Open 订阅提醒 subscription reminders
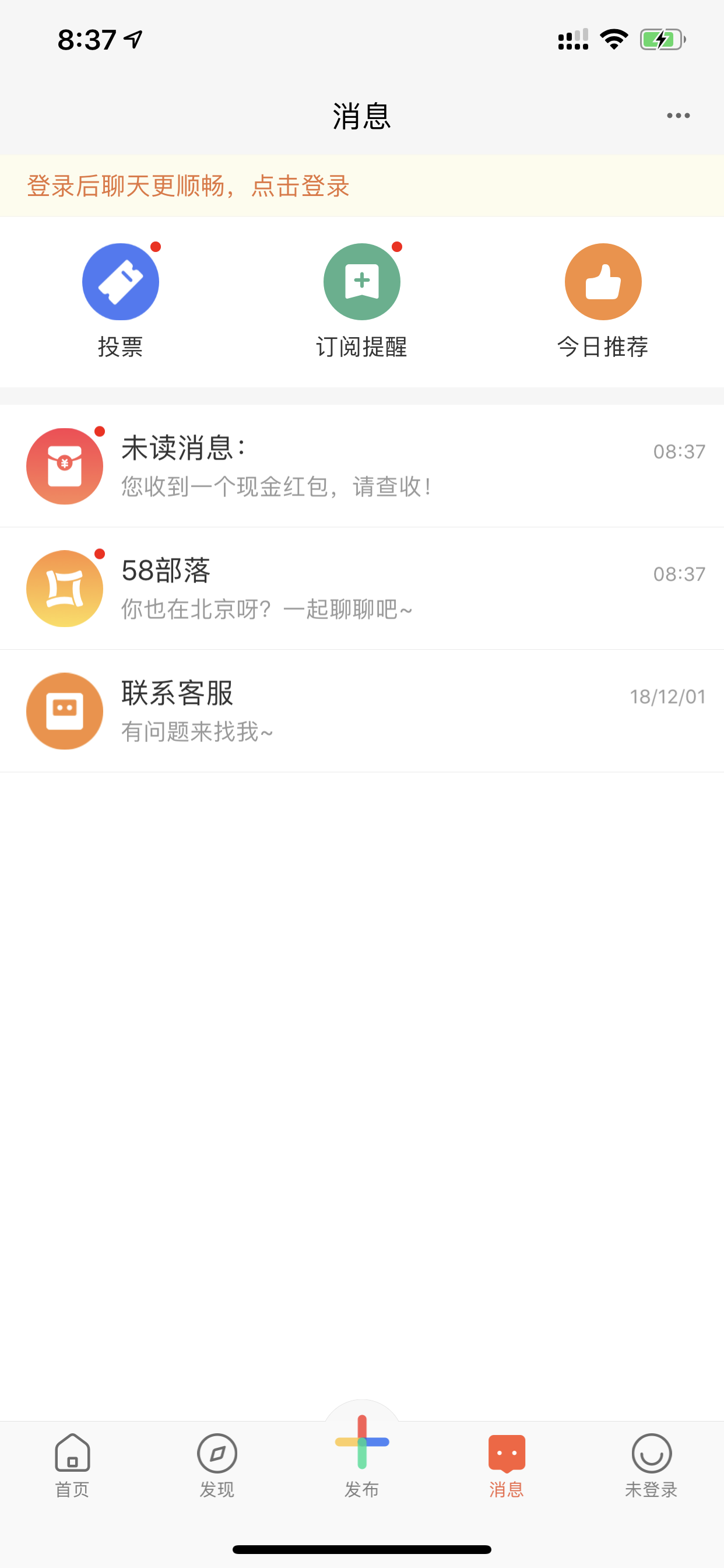This screenshot has width=724, height=1568. (362, 300)
